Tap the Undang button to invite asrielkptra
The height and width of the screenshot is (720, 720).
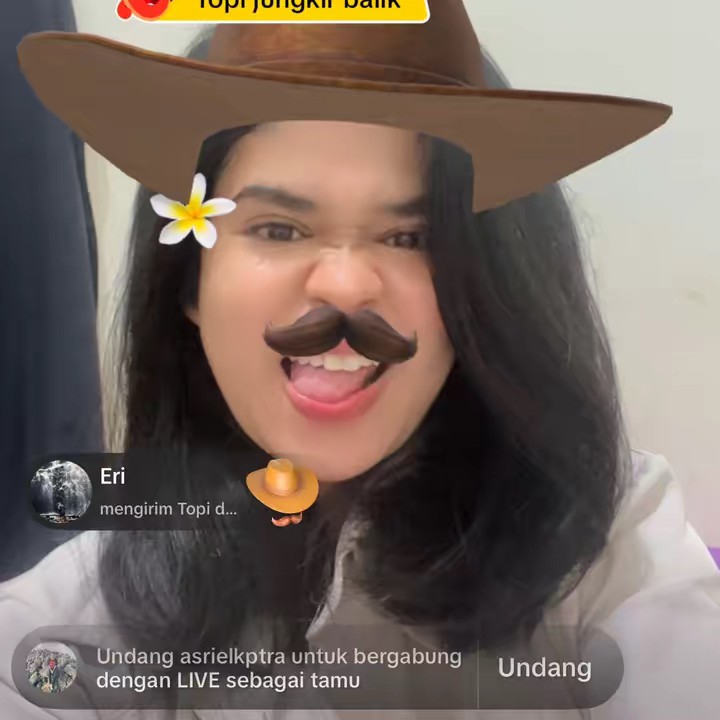coord(545,668)
